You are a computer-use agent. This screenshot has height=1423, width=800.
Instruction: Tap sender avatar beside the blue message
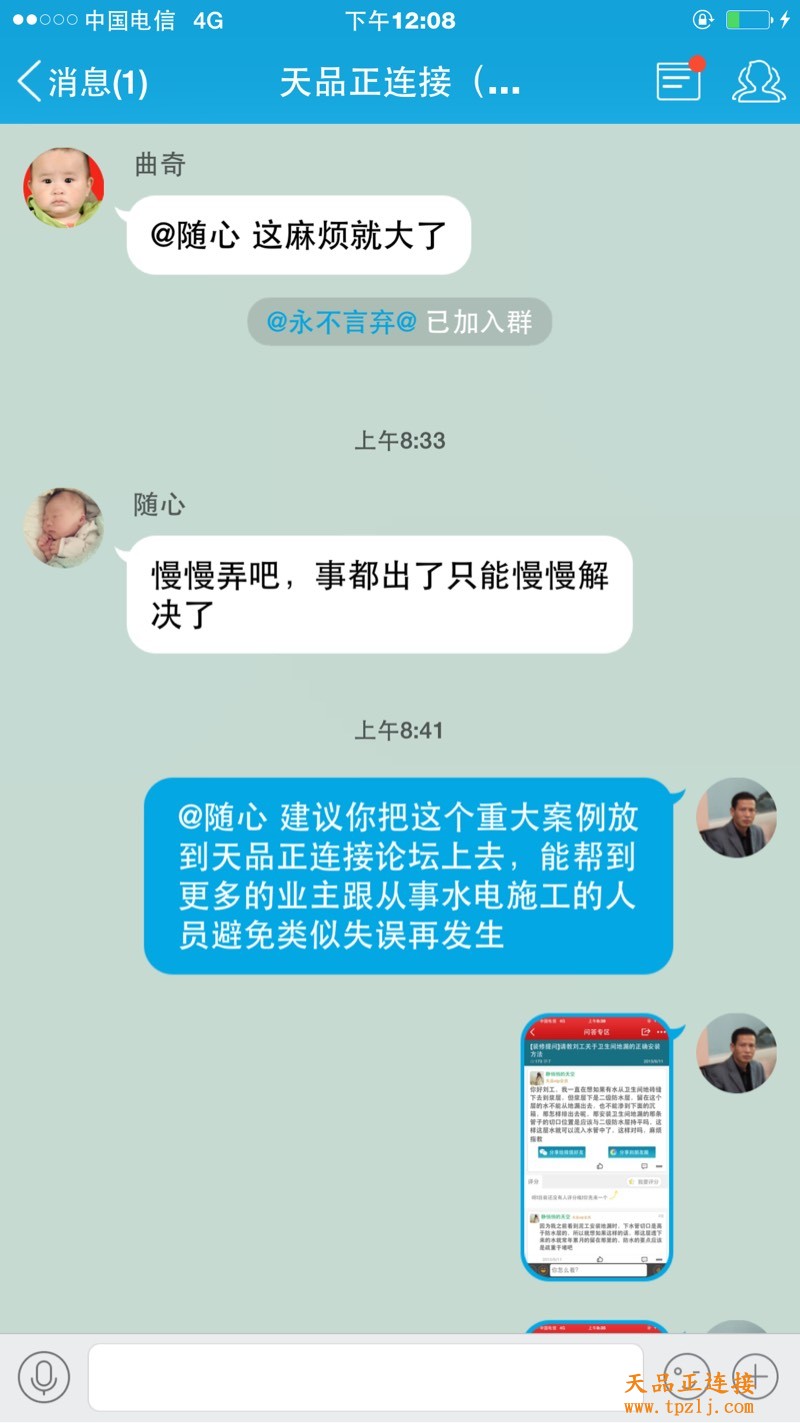click(x=736, y=817)
